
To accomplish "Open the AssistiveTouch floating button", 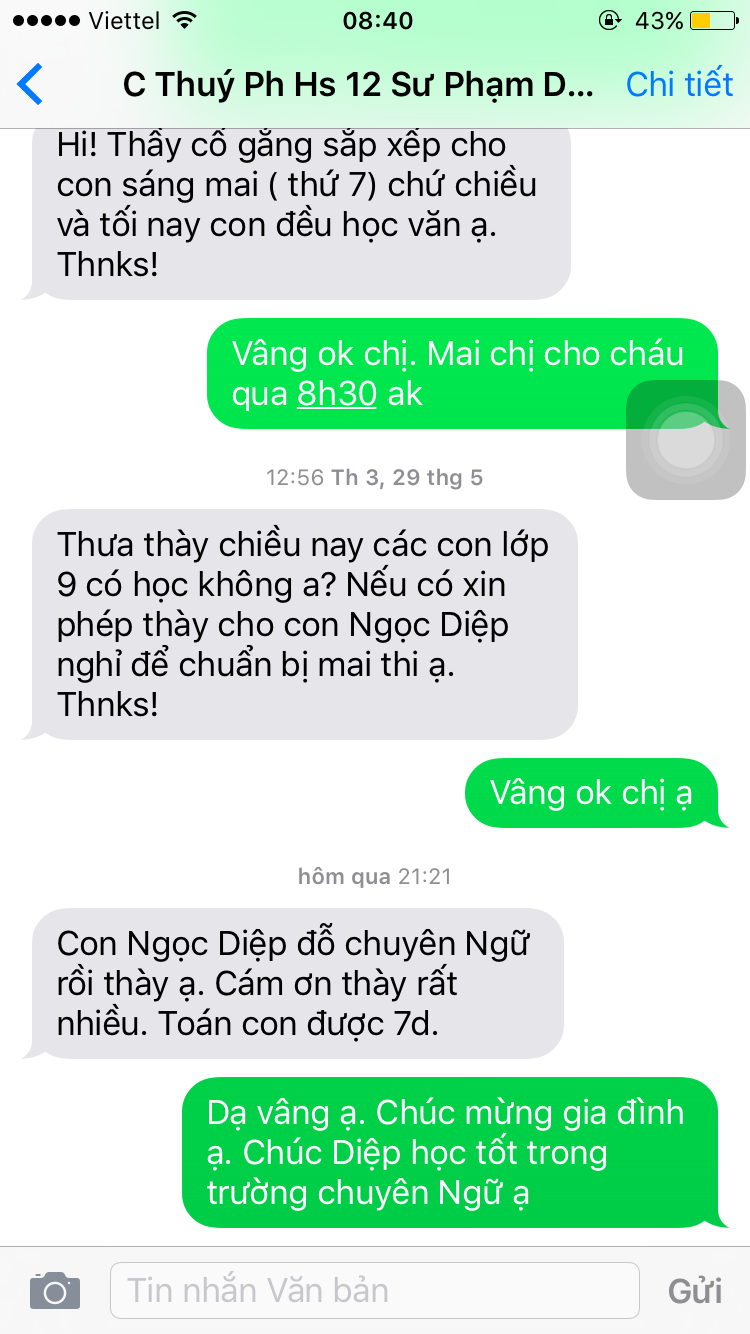I will click(685, 440).
